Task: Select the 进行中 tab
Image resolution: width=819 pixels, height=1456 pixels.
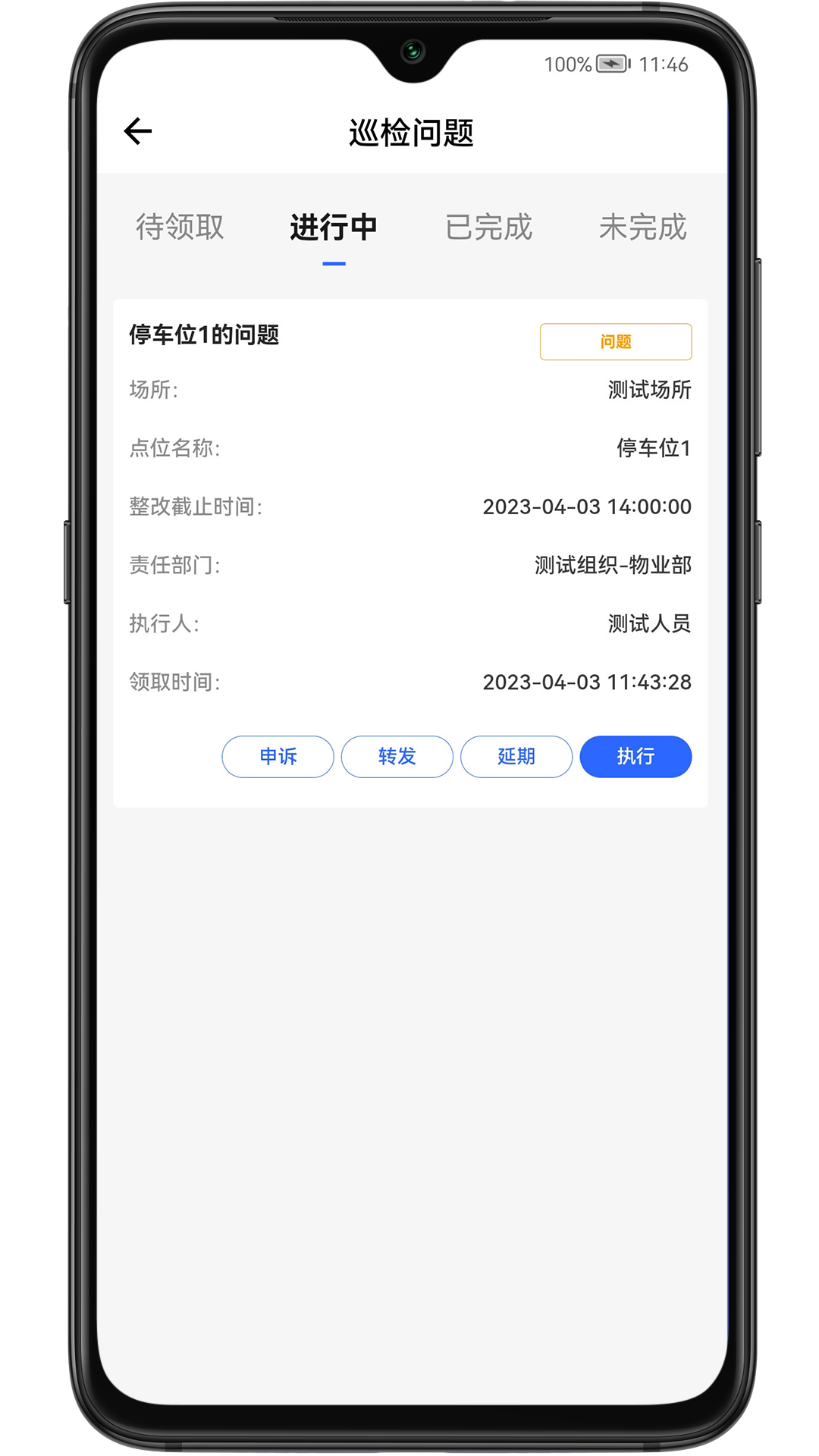Action: point(334,227)
